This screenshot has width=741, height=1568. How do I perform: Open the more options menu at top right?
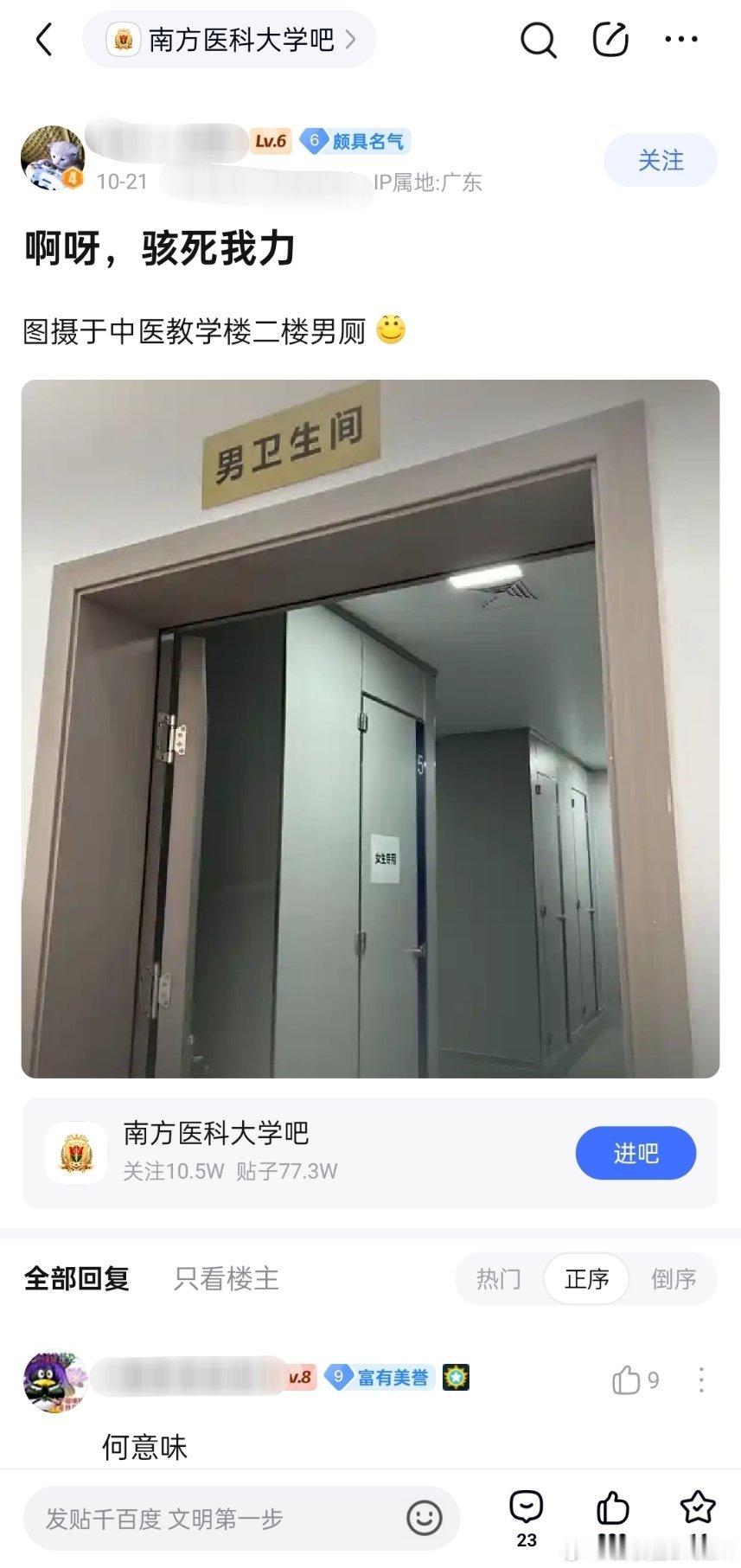pos(682,39)
